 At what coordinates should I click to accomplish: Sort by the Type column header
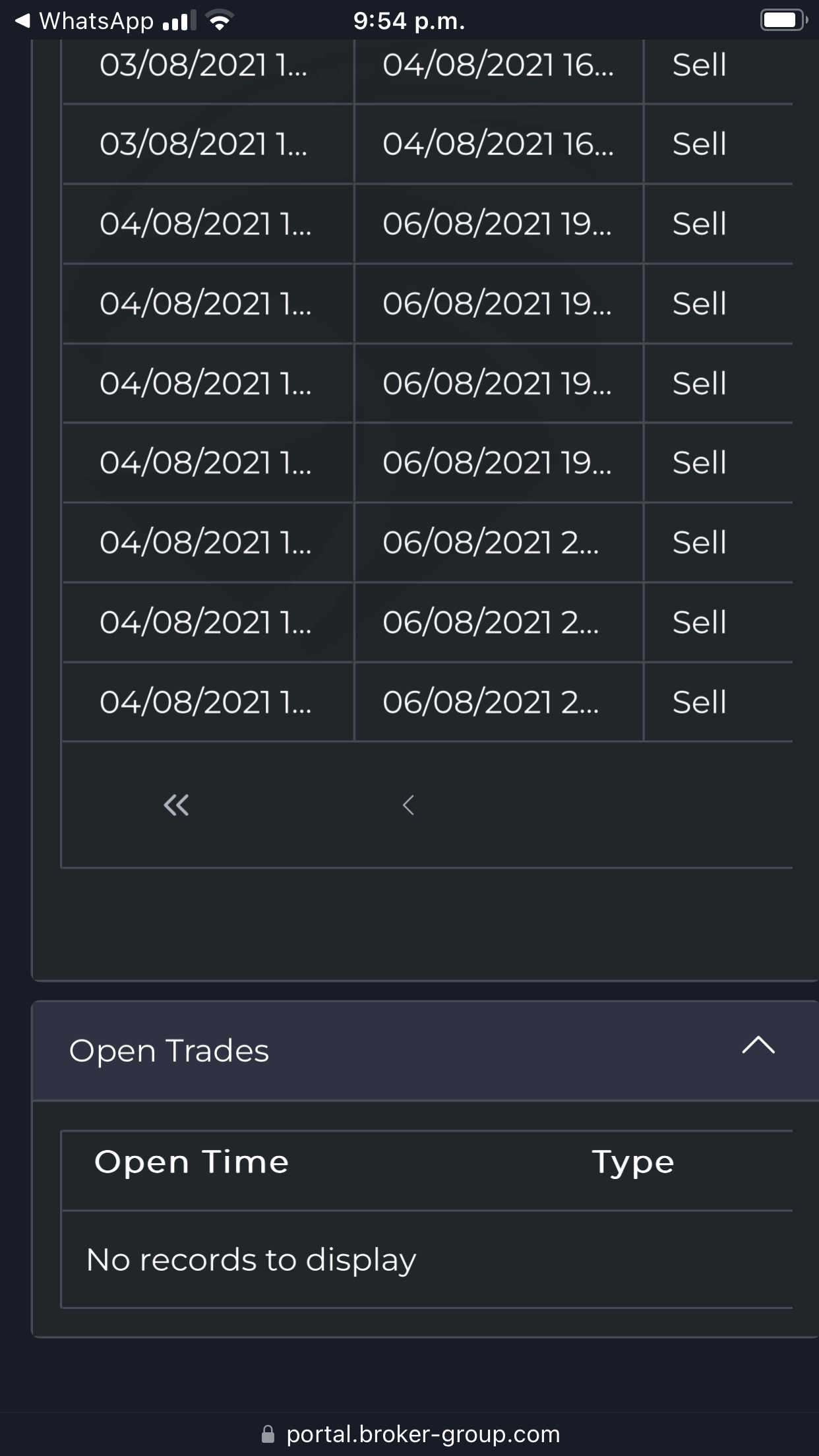(633, 1163)
